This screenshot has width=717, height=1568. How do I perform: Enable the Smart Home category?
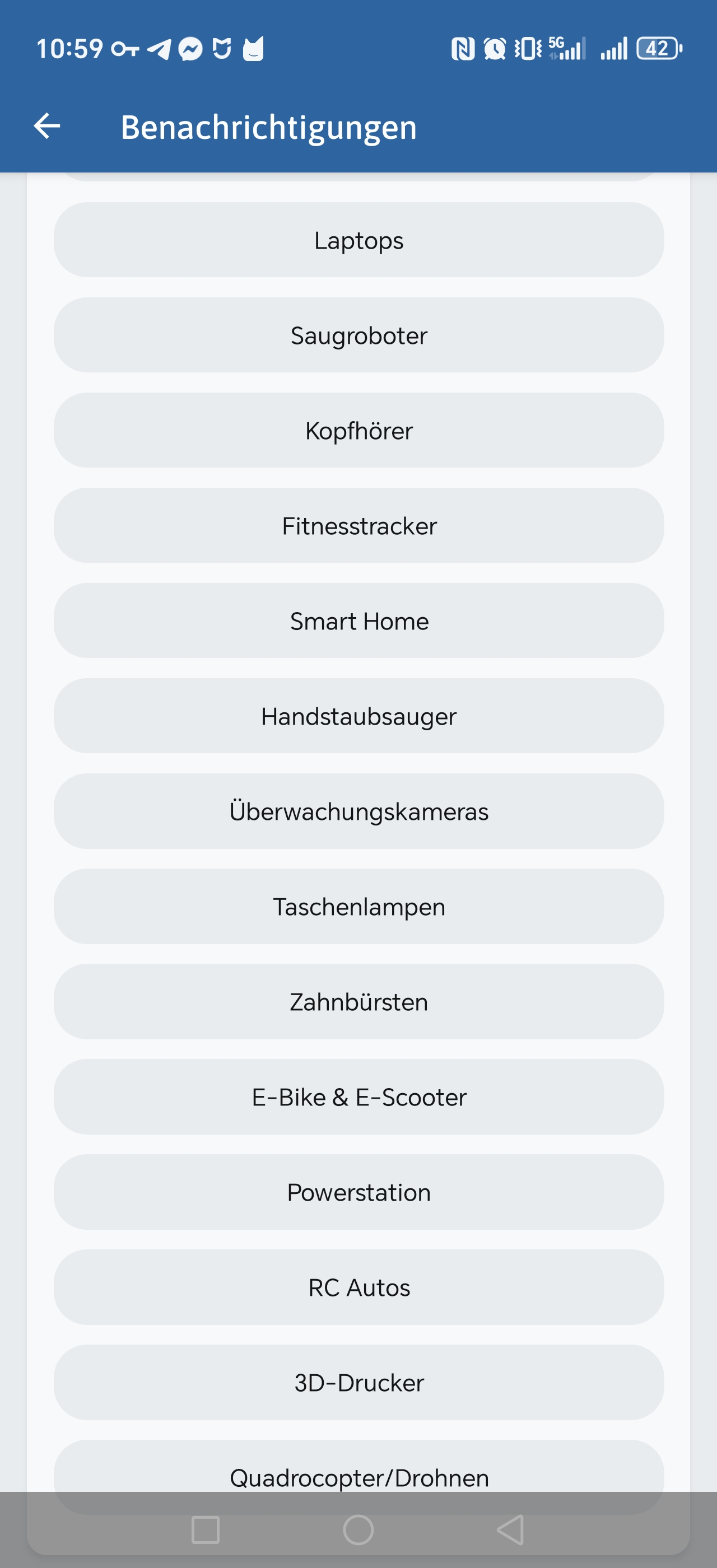(x=358, y=621)
